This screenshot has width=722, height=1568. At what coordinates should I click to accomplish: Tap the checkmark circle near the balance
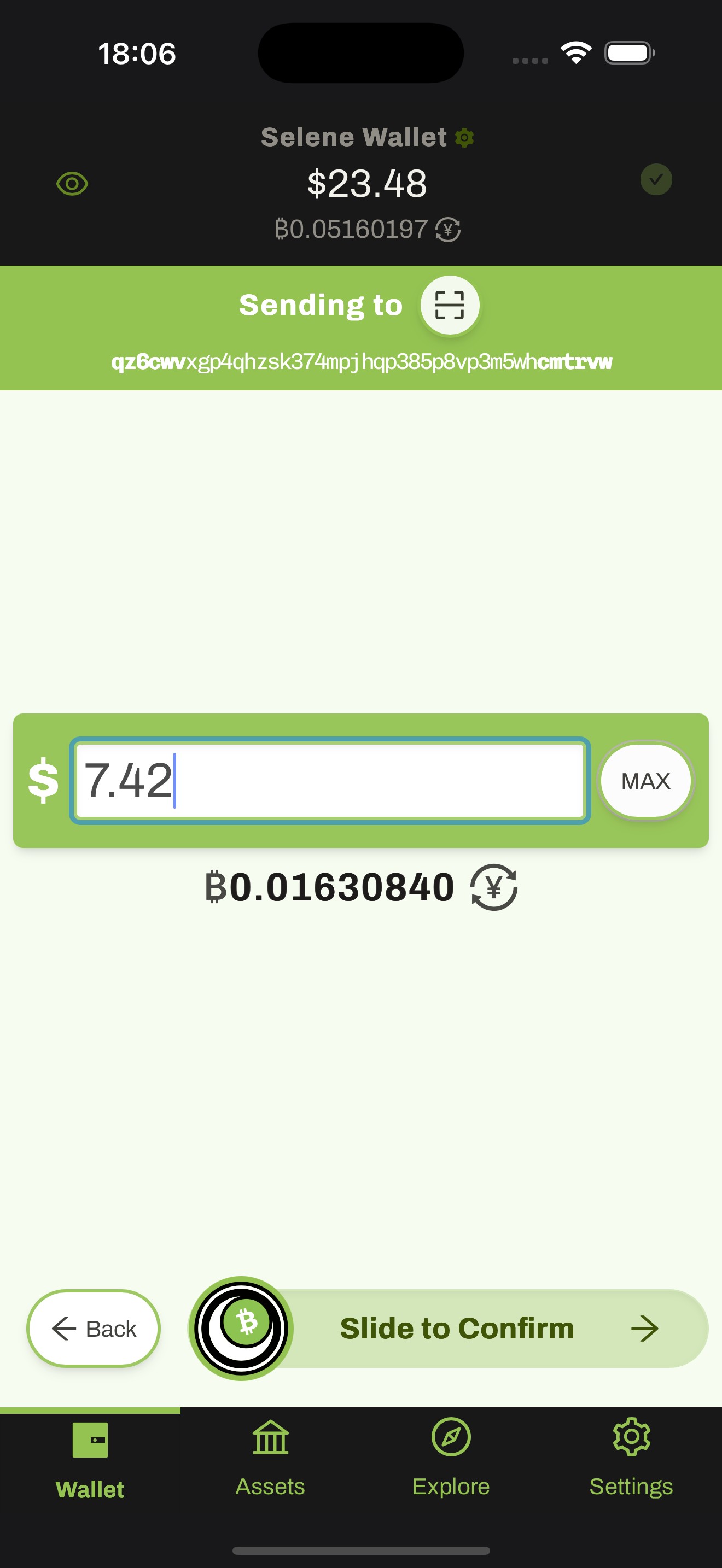[656, 179]
